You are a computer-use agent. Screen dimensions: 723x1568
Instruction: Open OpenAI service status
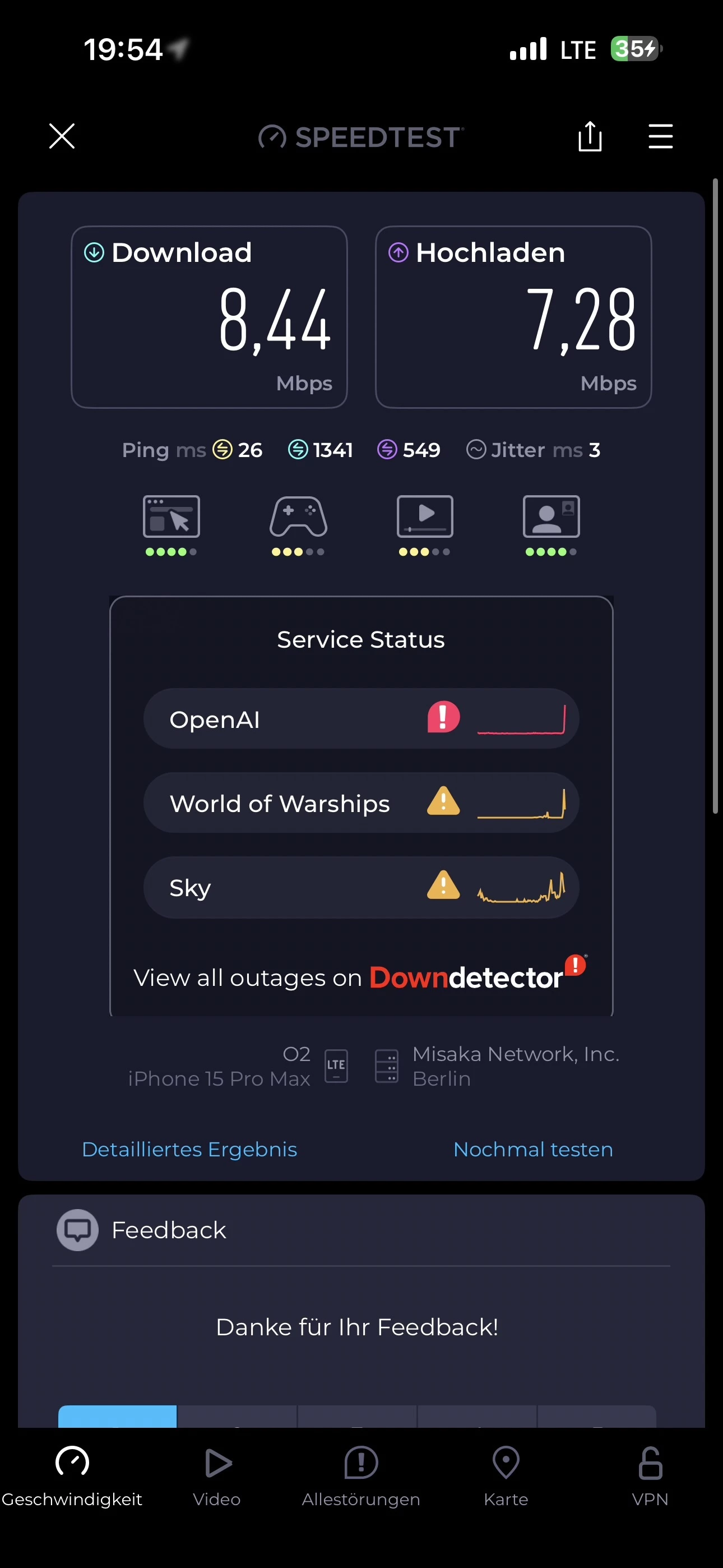click(x=361, y=719)
